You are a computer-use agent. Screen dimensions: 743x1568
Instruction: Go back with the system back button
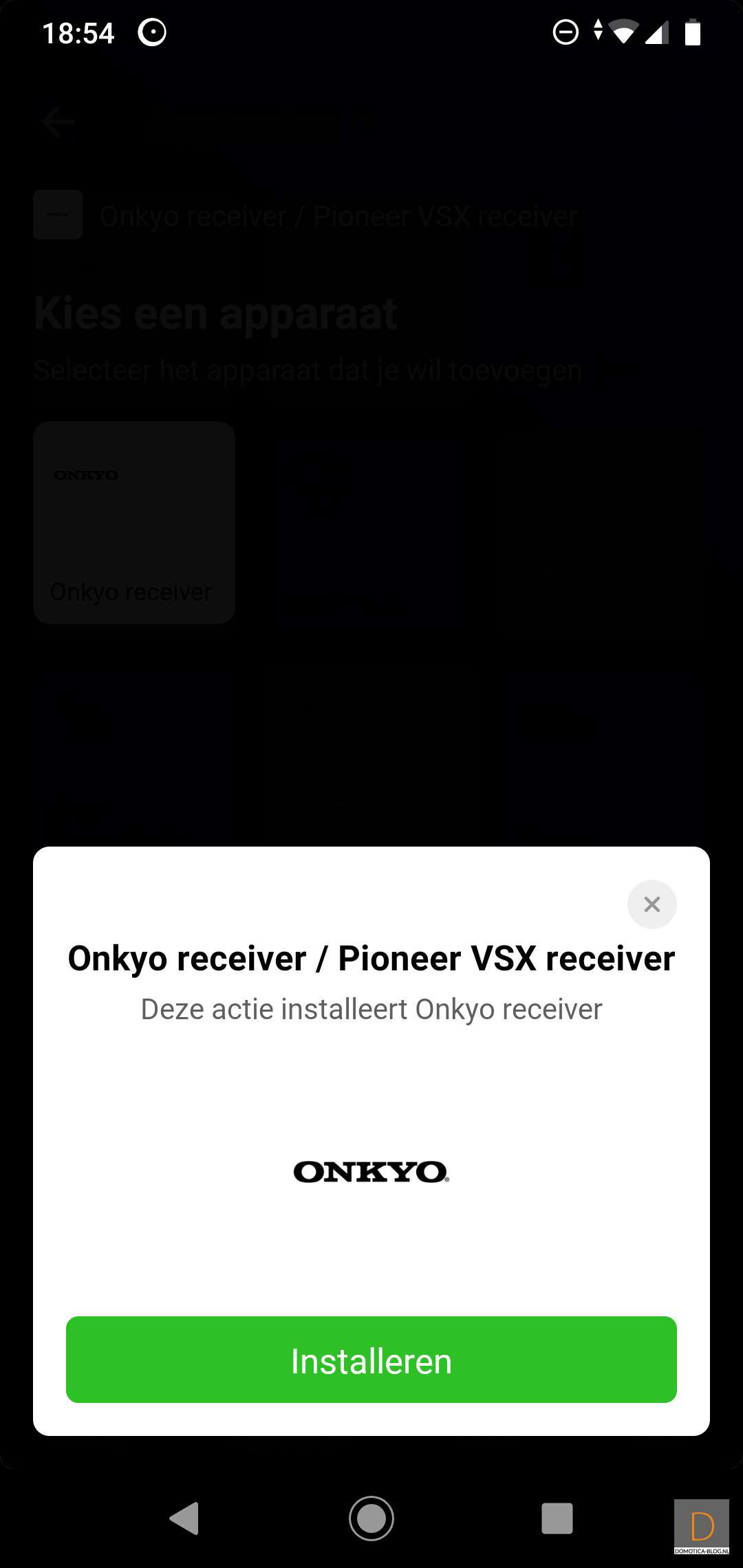tap(184, 1518)
